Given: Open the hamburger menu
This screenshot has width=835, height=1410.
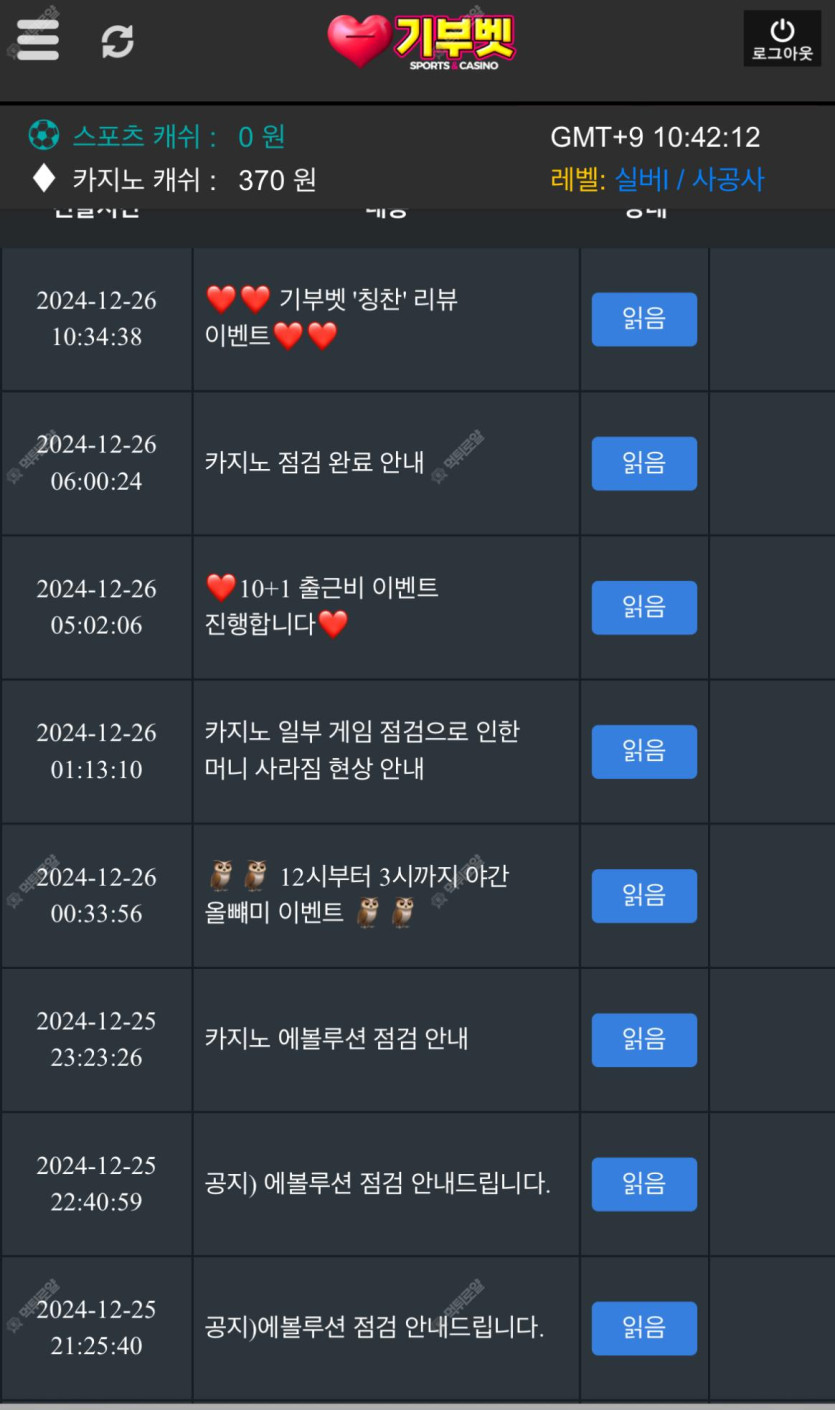Looking at the screenshot, I should [38, 41].
